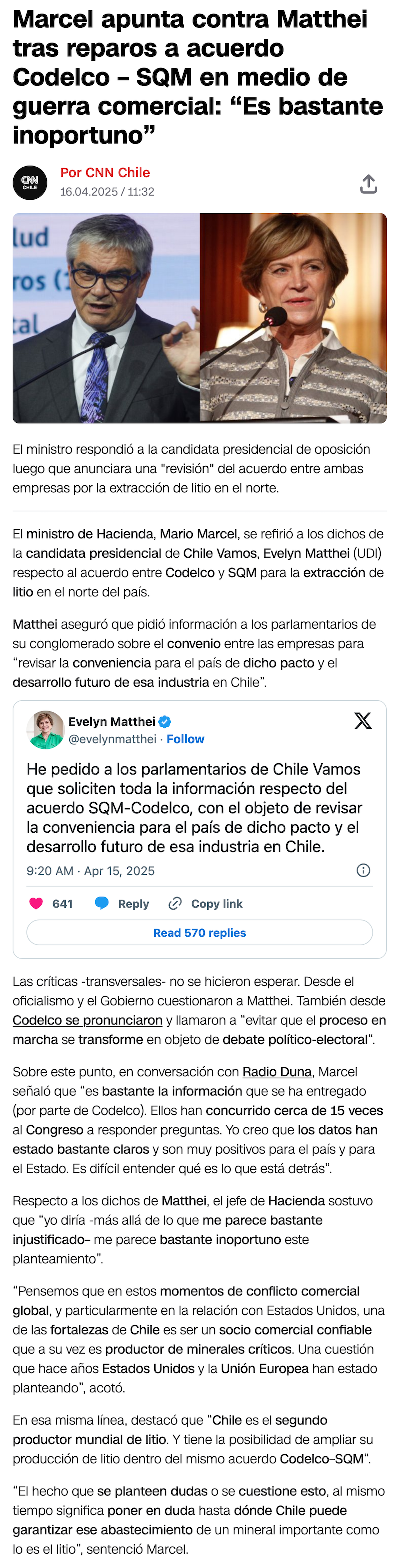Reply to Evelyn Matthei's tweet
The image size is (400, 1568).
122,903
